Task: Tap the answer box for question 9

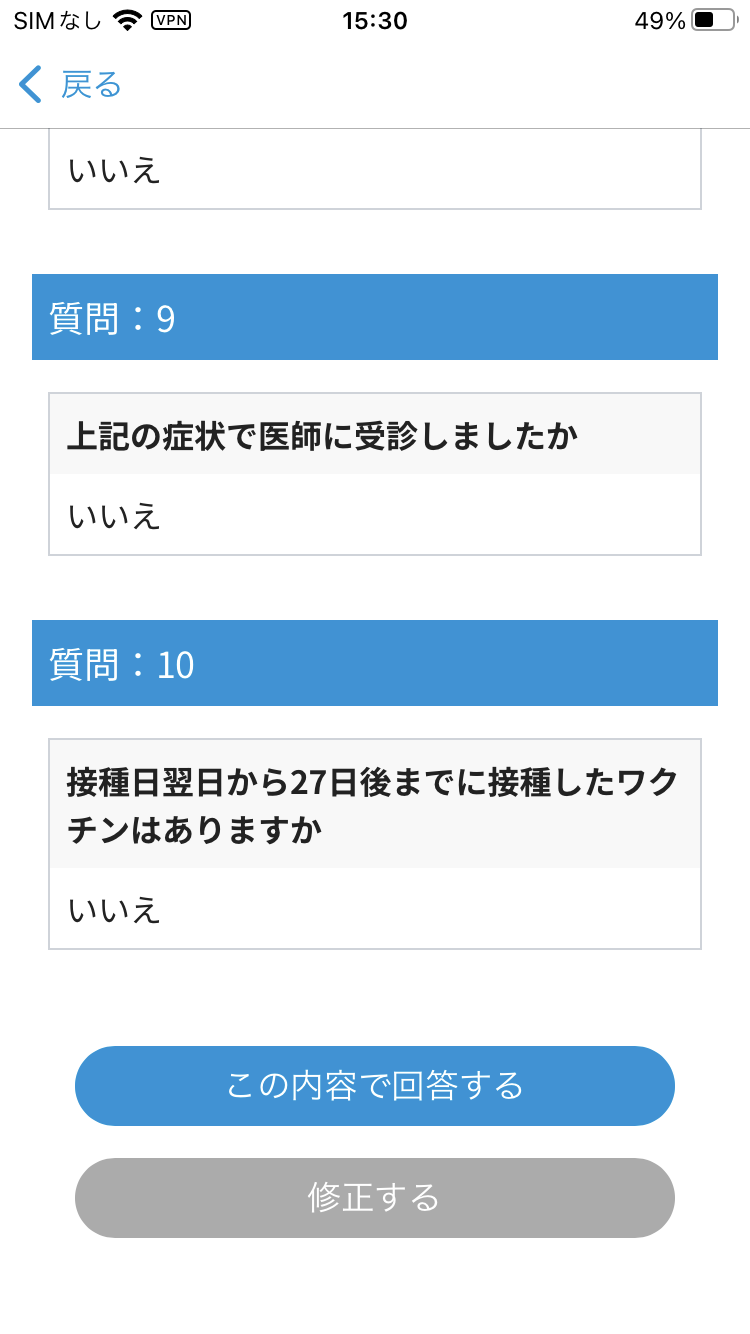Action: pos(375,514)
